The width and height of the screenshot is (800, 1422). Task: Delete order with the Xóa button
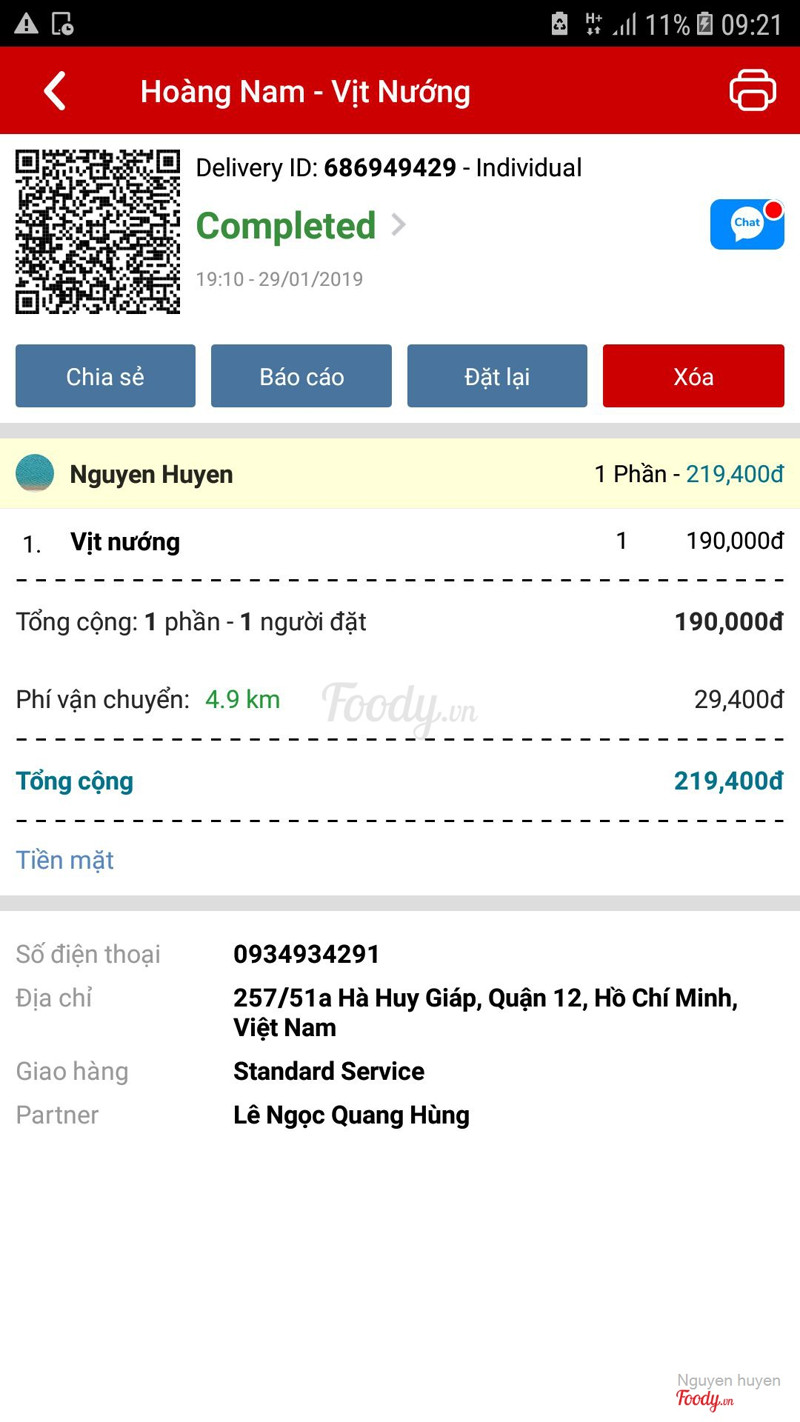click(x=693, y=376)
